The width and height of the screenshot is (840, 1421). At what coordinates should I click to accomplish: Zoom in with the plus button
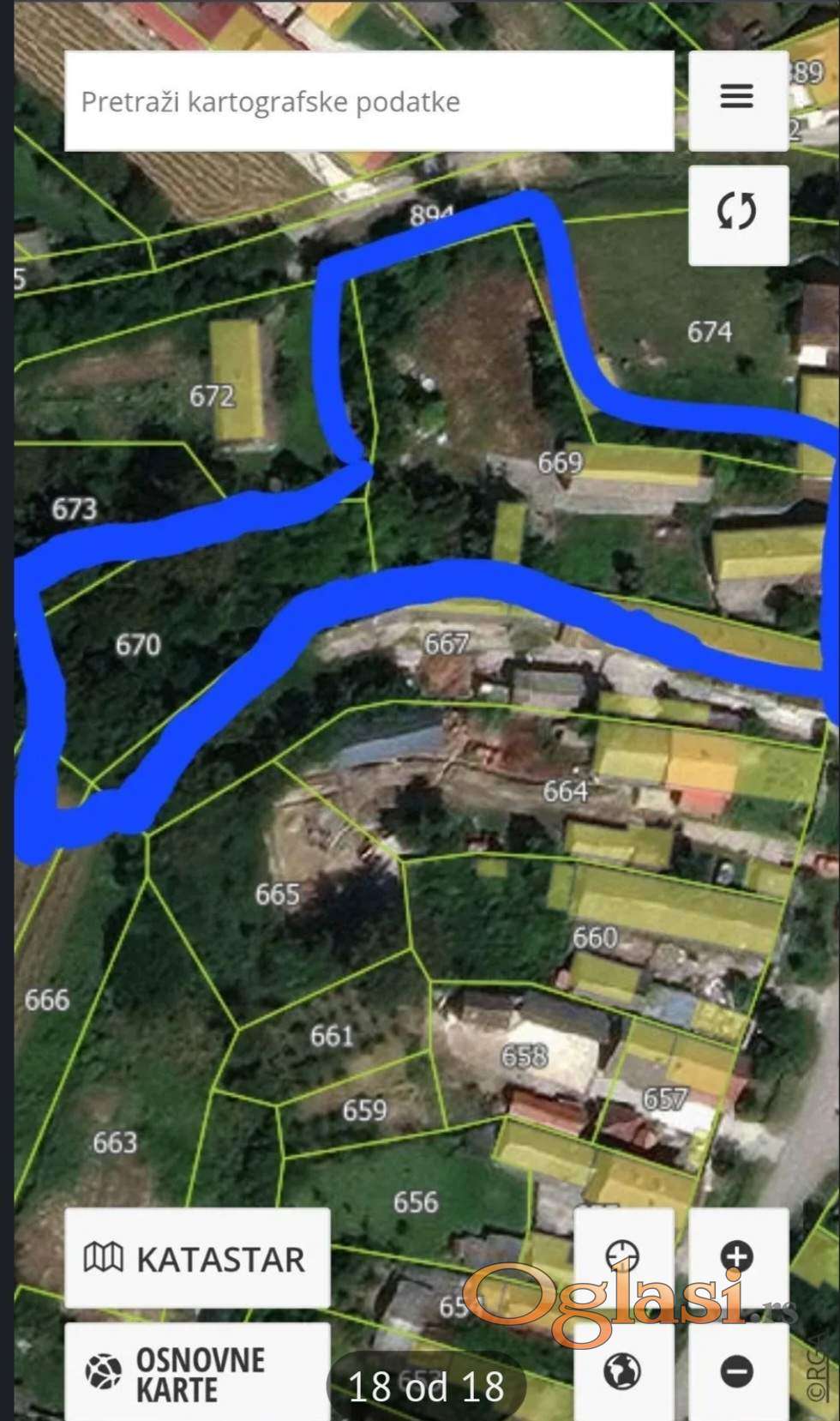[x=737, y=1256]
